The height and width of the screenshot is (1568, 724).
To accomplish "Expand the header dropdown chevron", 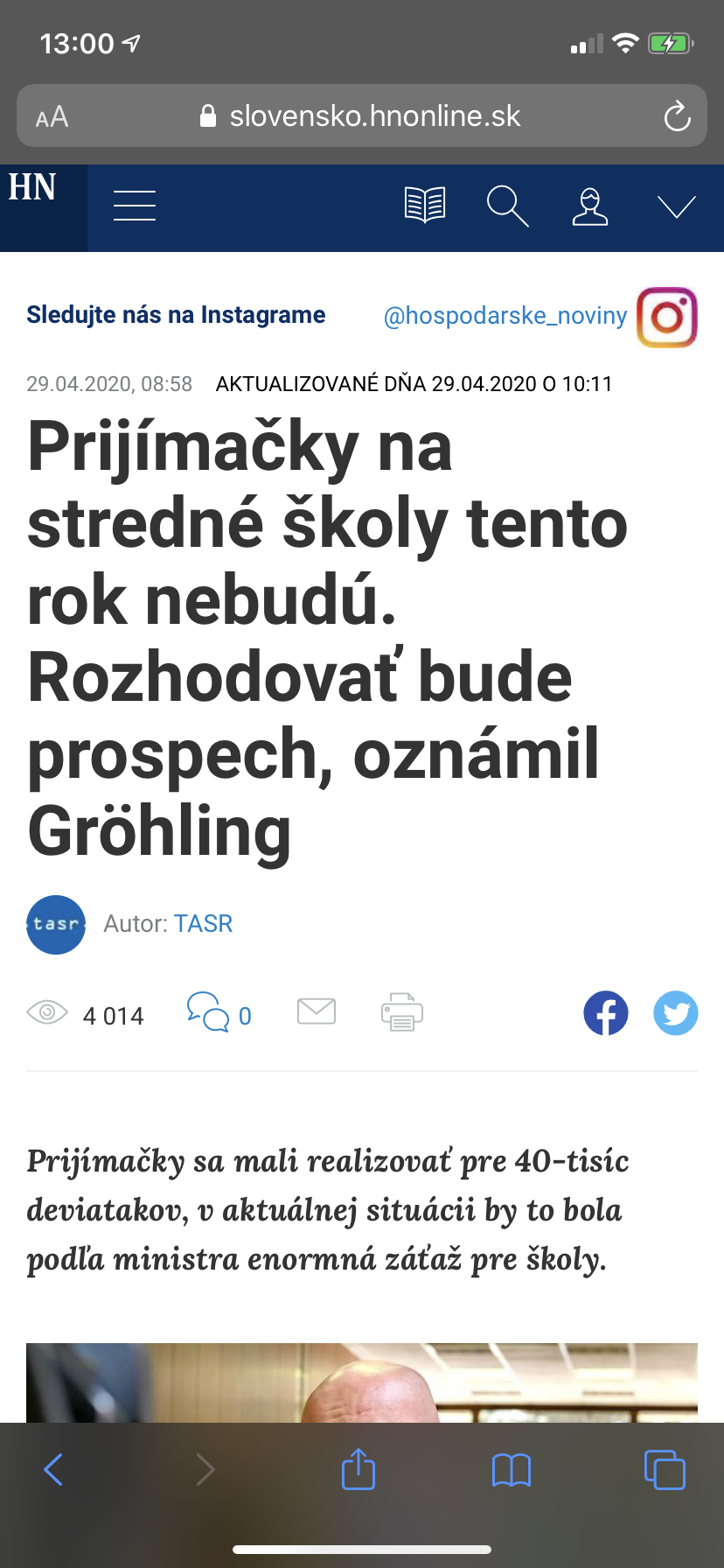I will tap(676, 206).
